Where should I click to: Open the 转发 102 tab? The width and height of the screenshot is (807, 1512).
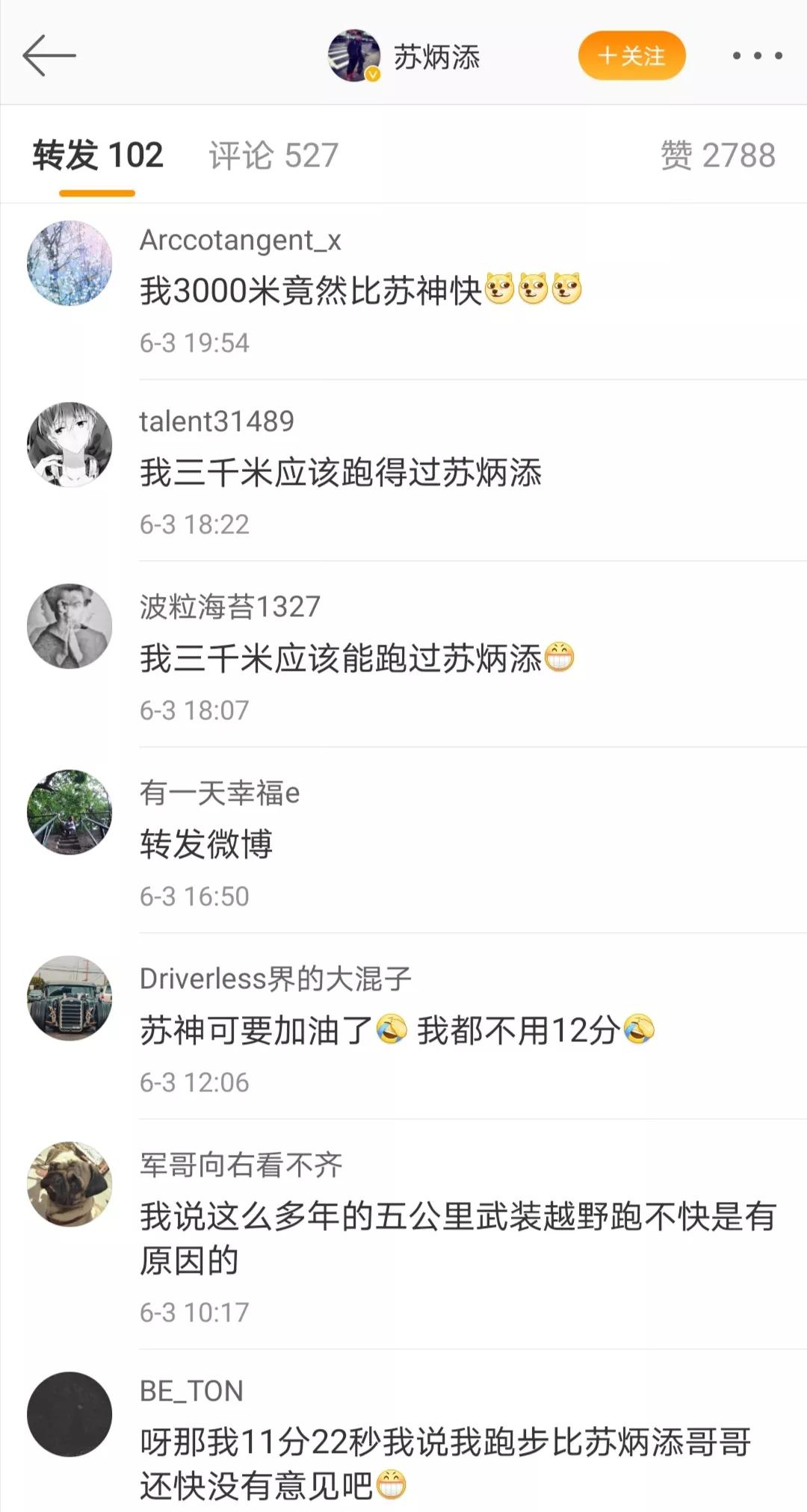pos(97,155)
